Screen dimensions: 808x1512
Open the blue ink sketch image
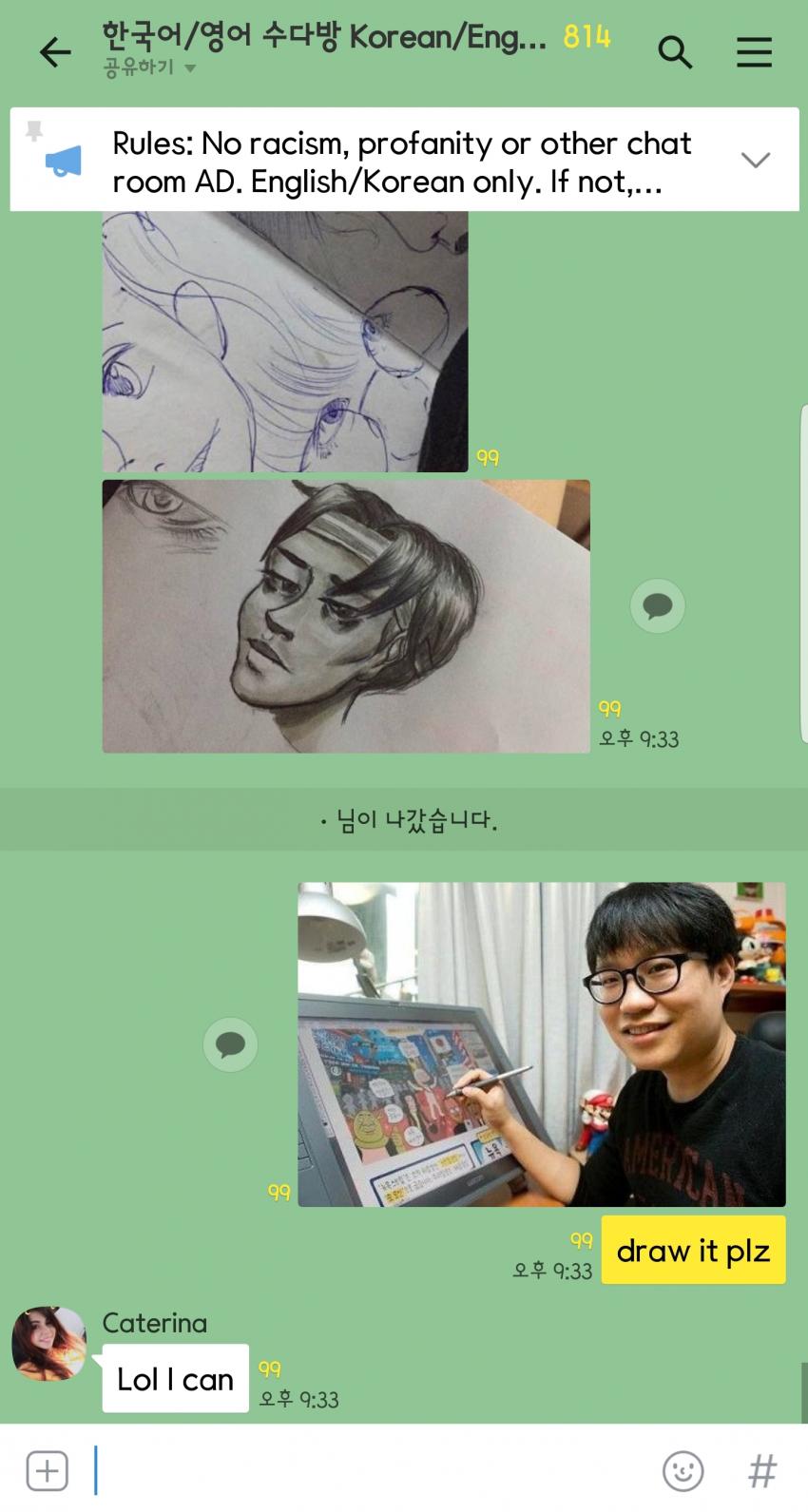coord(285,342)
